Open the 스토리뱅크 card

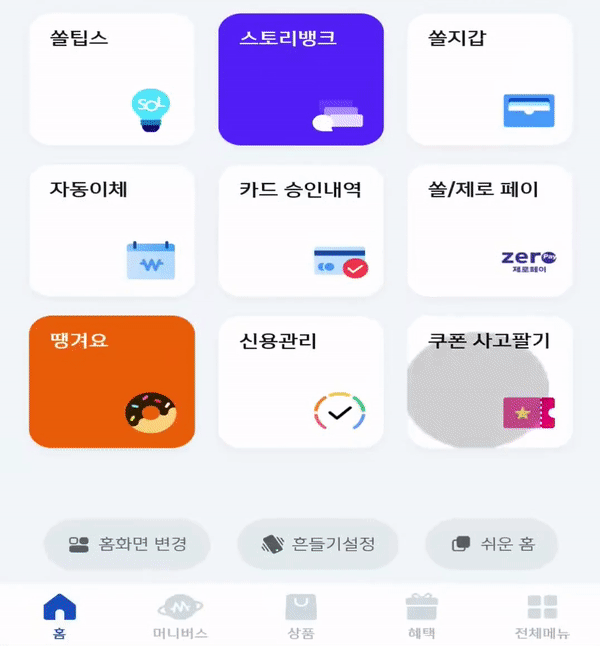[301, 79]
